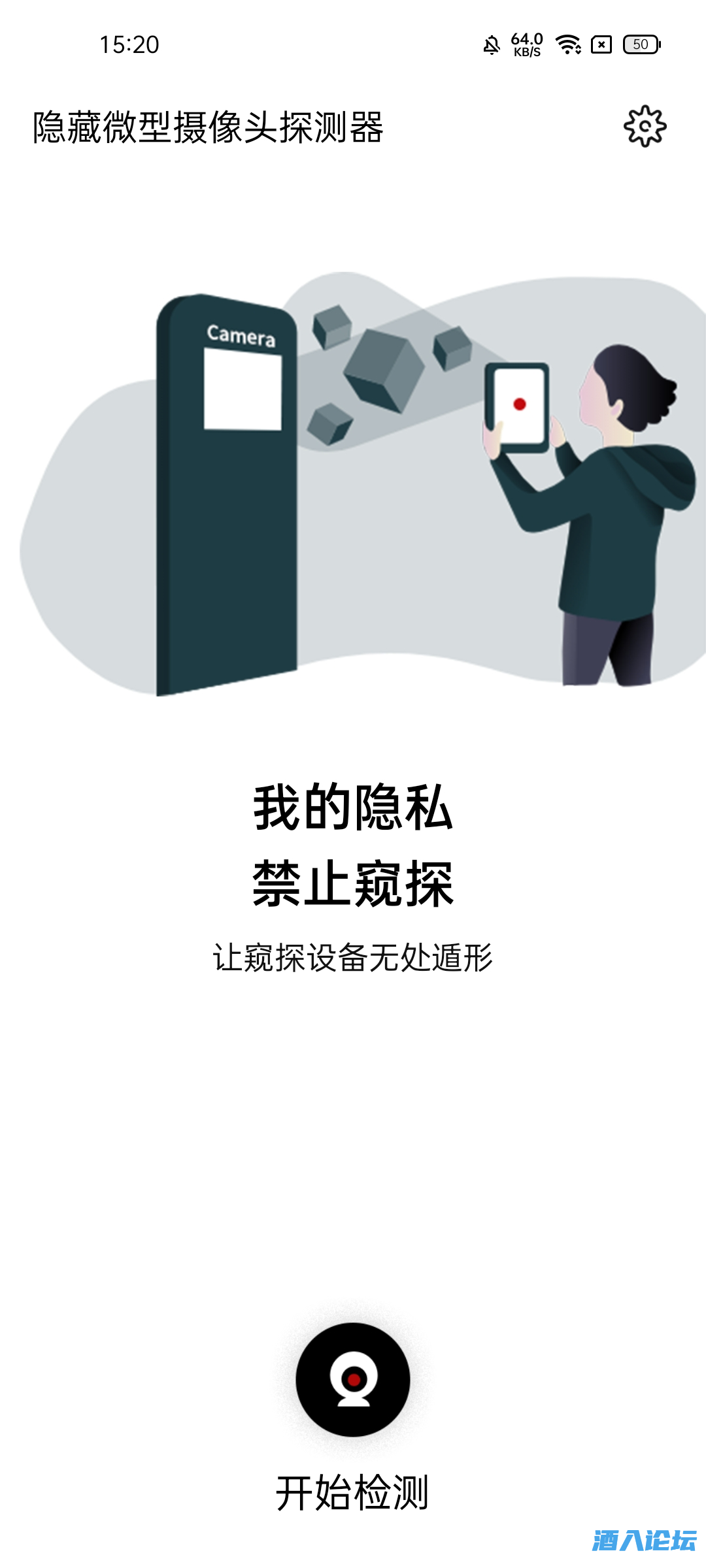The image size is (706, 1568).
Task: Open the settings gear icon
Action: point(645,126)
